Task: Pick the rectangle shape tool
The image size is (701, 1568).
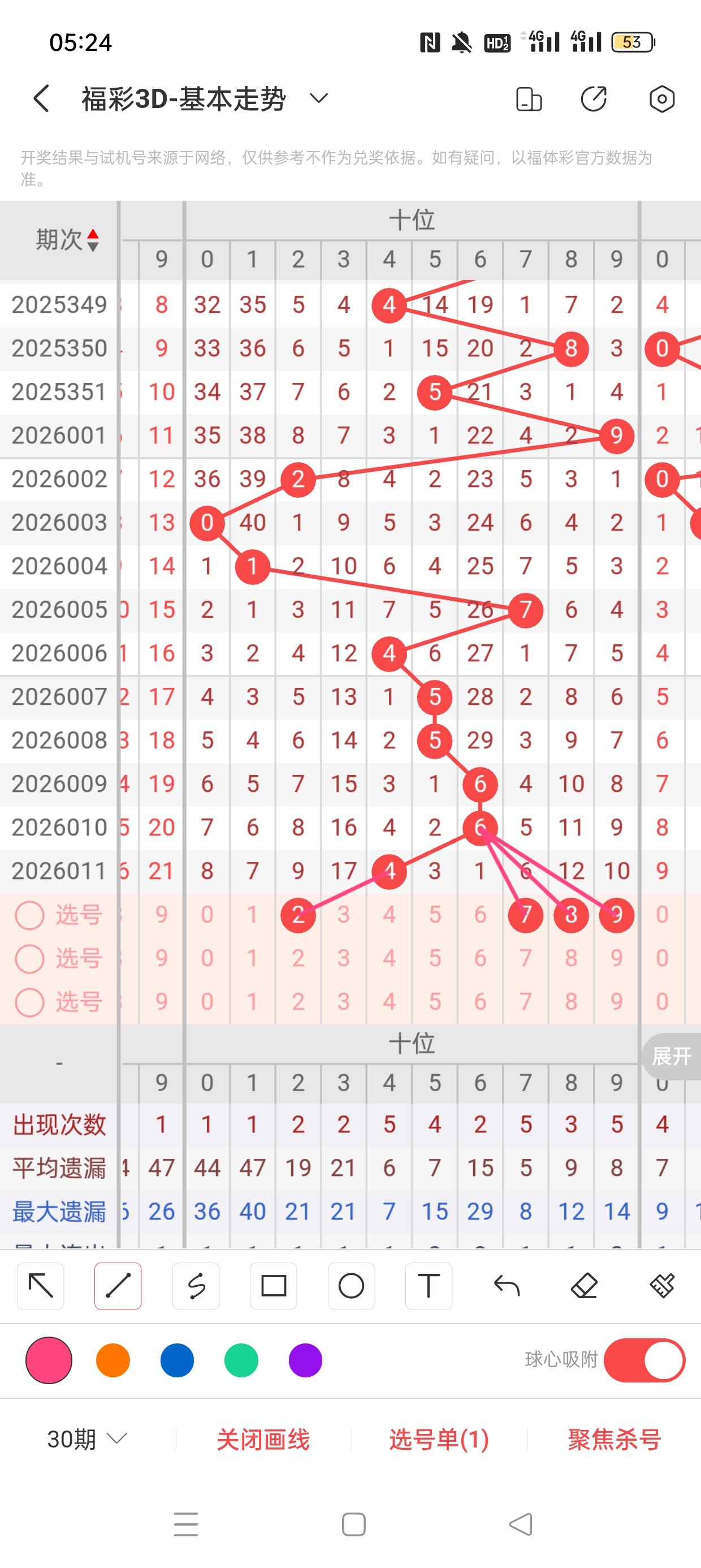Action: click(x=273, y=1286)
